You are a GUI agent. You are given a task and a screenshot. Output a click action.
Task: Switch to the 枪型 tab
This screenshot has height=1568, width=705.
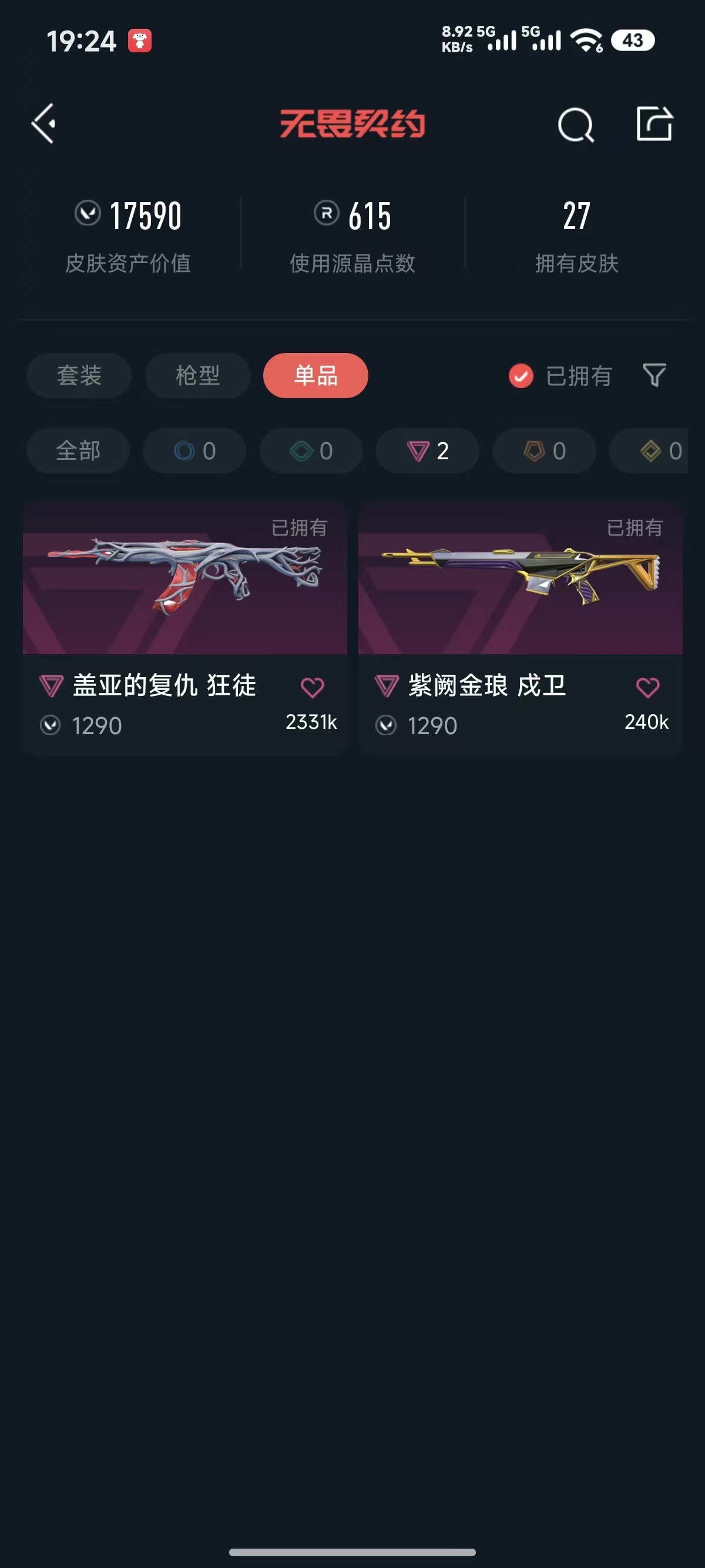click(197, 376)
